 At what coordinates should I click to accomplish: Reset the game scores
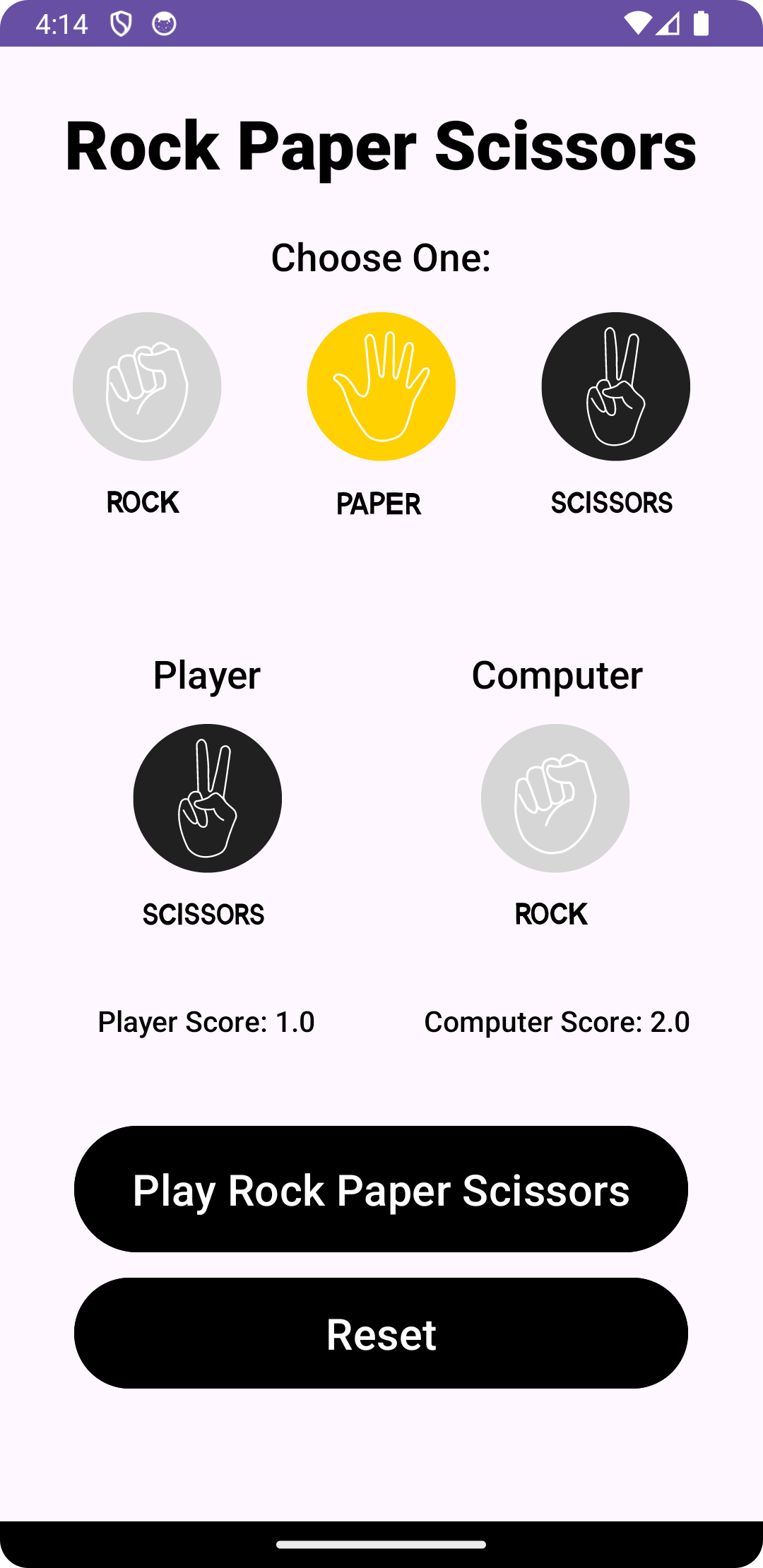click(381, 1334)
